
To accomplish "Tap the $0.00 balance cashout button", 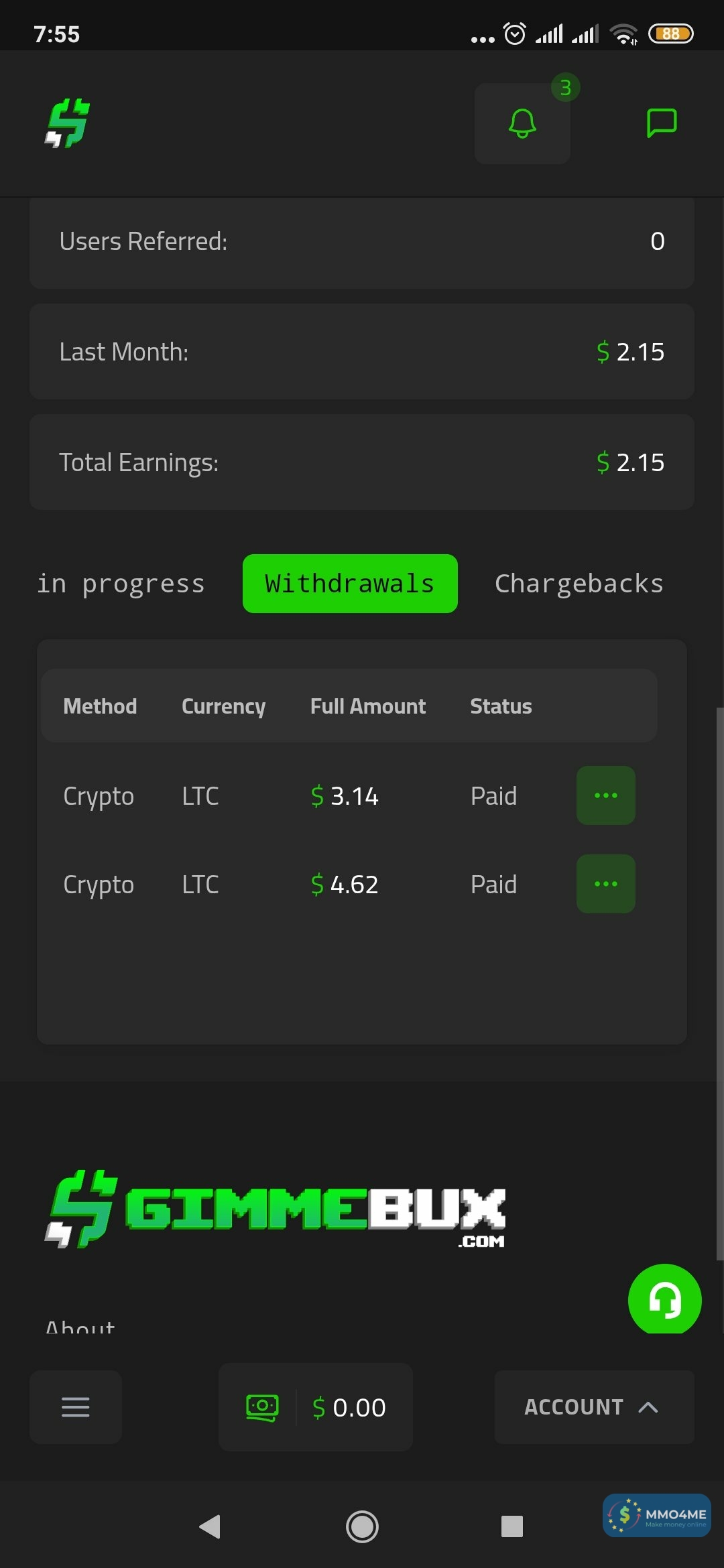I will pyautogui.click(x=316, y=1407).
